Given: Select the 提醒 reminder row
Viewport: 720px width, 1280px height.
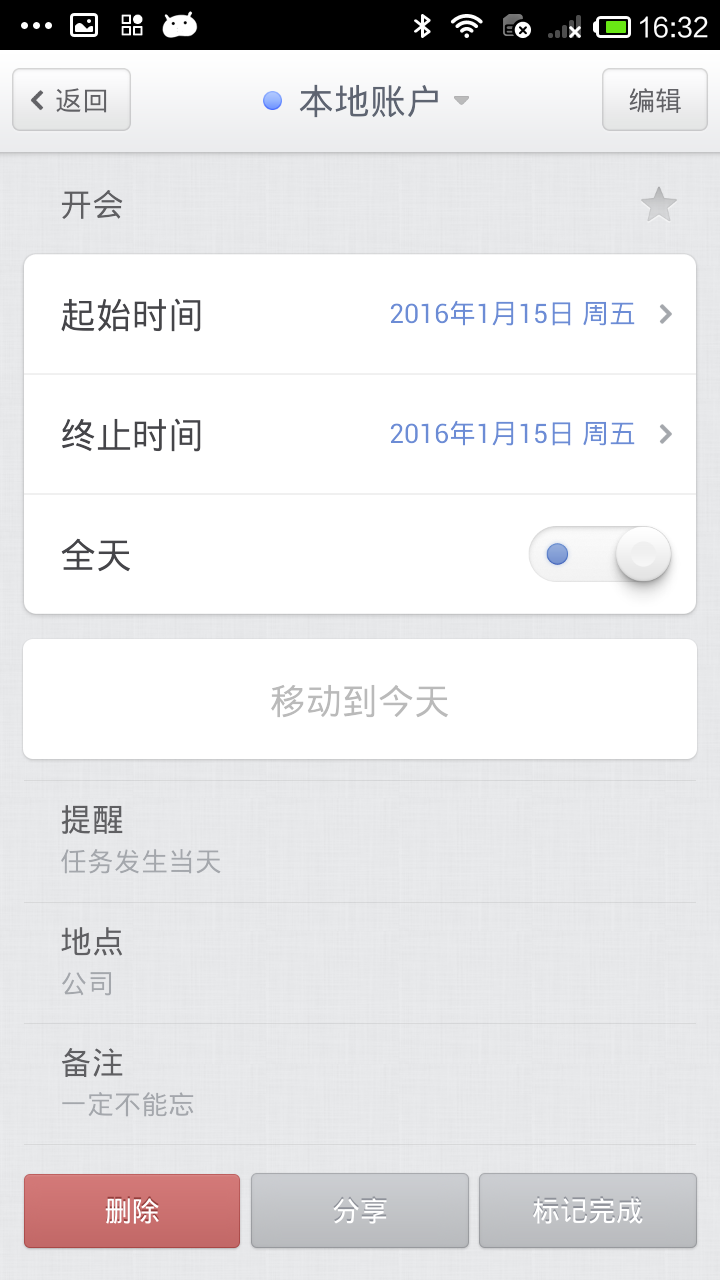Looking at the screenshot, I should pos(360,840).
